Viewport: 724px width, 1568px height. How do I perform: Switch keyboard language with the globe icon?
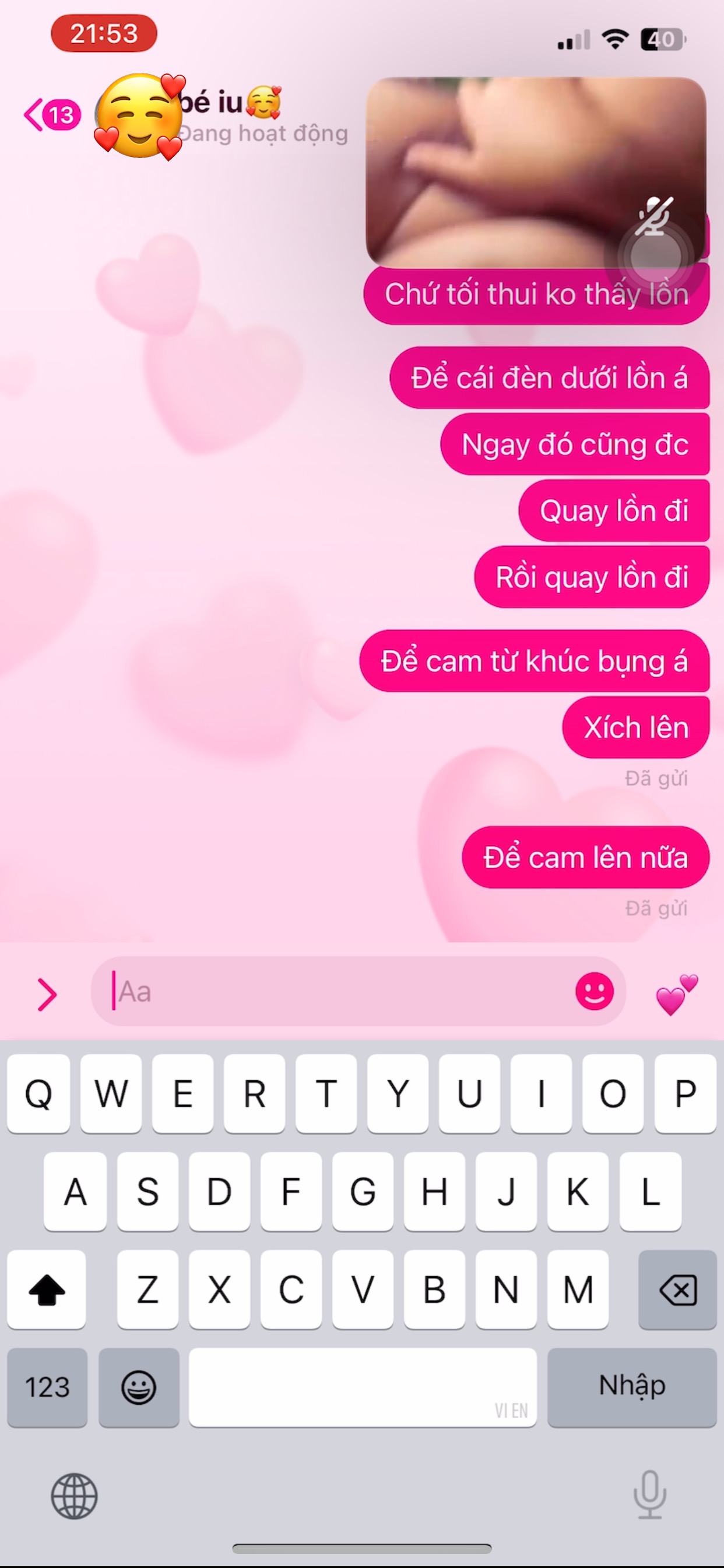74,1496
